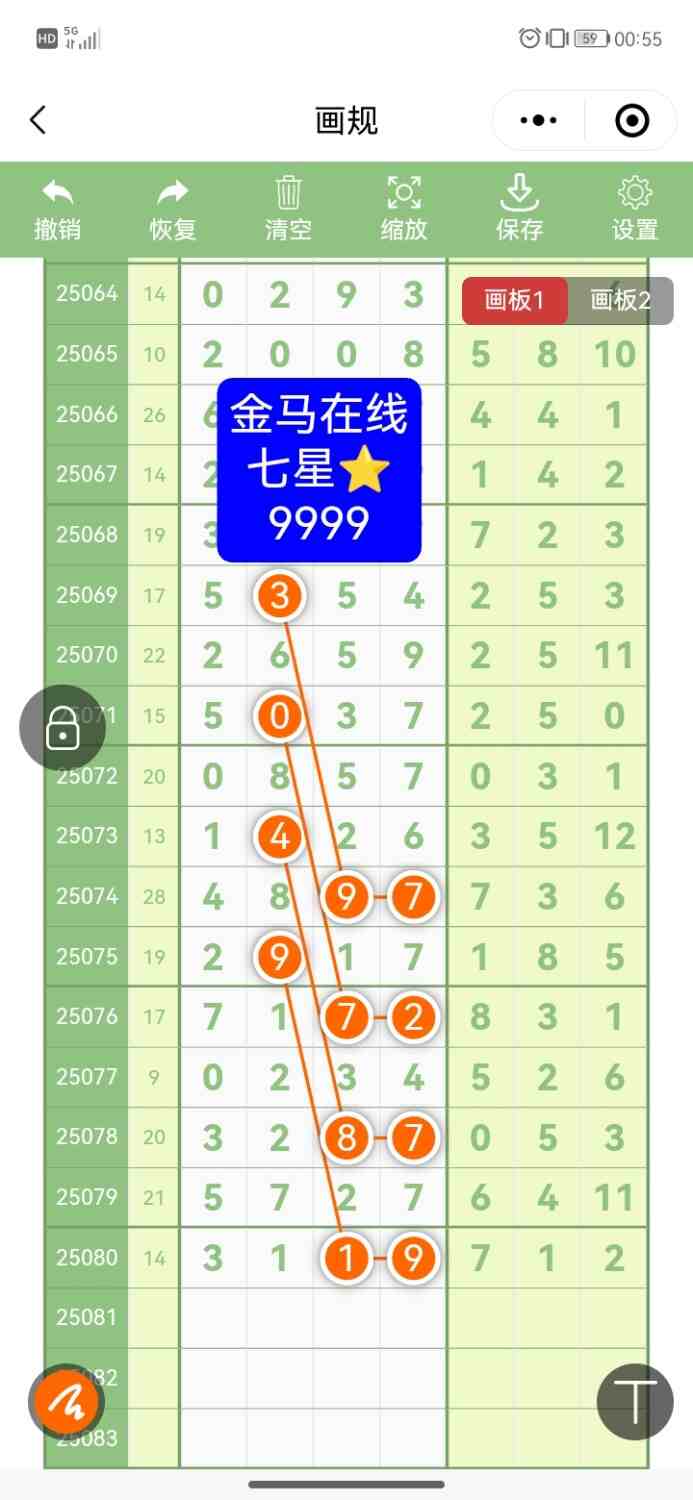Image resolution: width=693 pixels, height=1500 pixels.
Task: Open the 缩放 zoom tool
Action: pos(404,209)
